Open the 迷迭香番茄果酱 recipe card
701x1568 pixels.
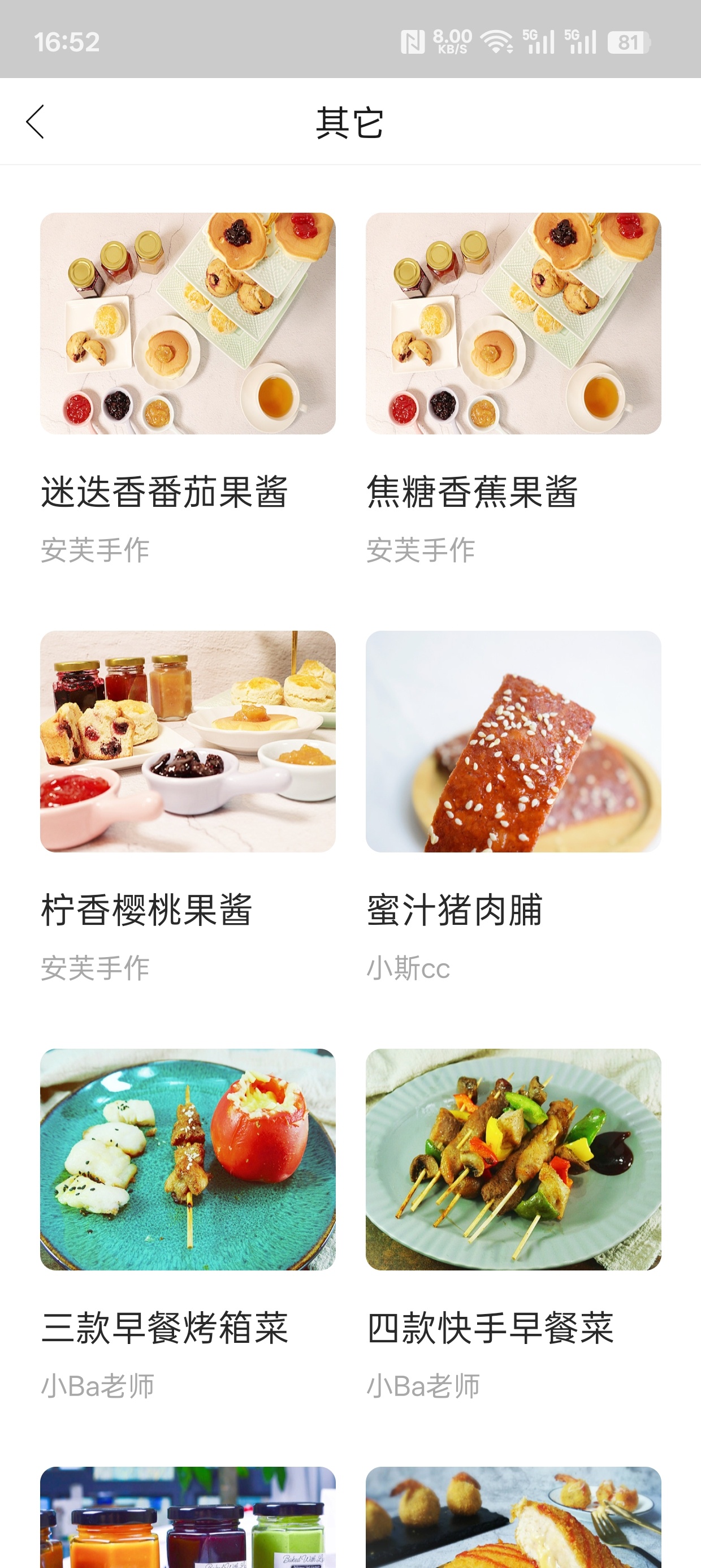(x=188, y=390)
